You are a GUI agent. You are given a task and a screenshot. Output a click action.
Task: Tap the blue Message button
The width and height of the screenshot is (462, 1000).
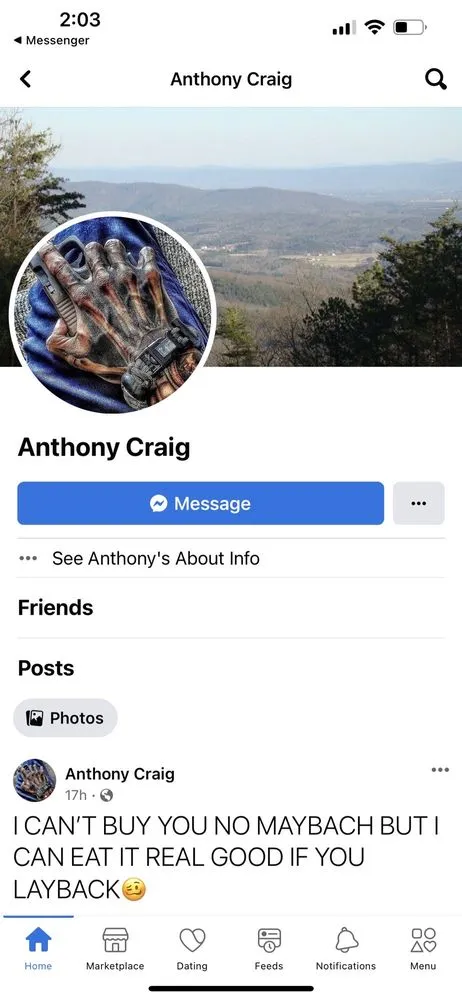pyautogui.click(x=200, y=503)
